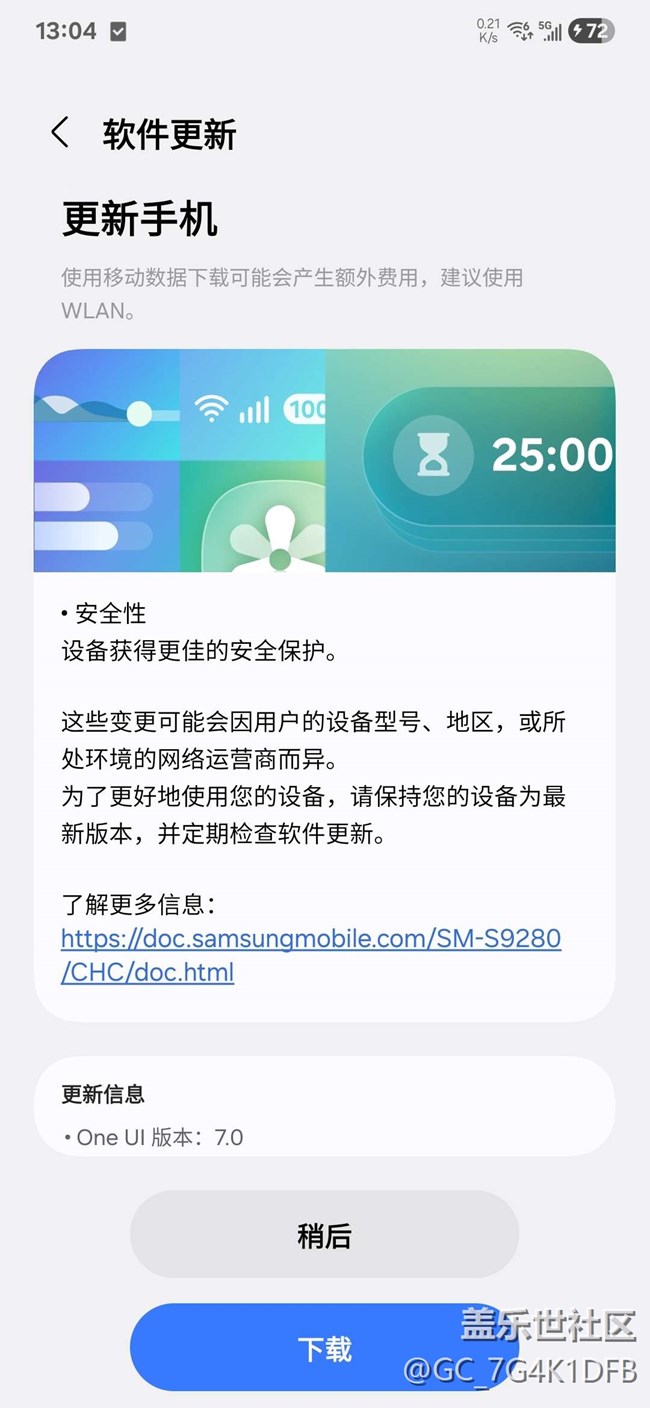The height and width of the screenshot is (1408, 650).
Task: Open the doc.samsungmobile.com link
Action: [311, 954]
